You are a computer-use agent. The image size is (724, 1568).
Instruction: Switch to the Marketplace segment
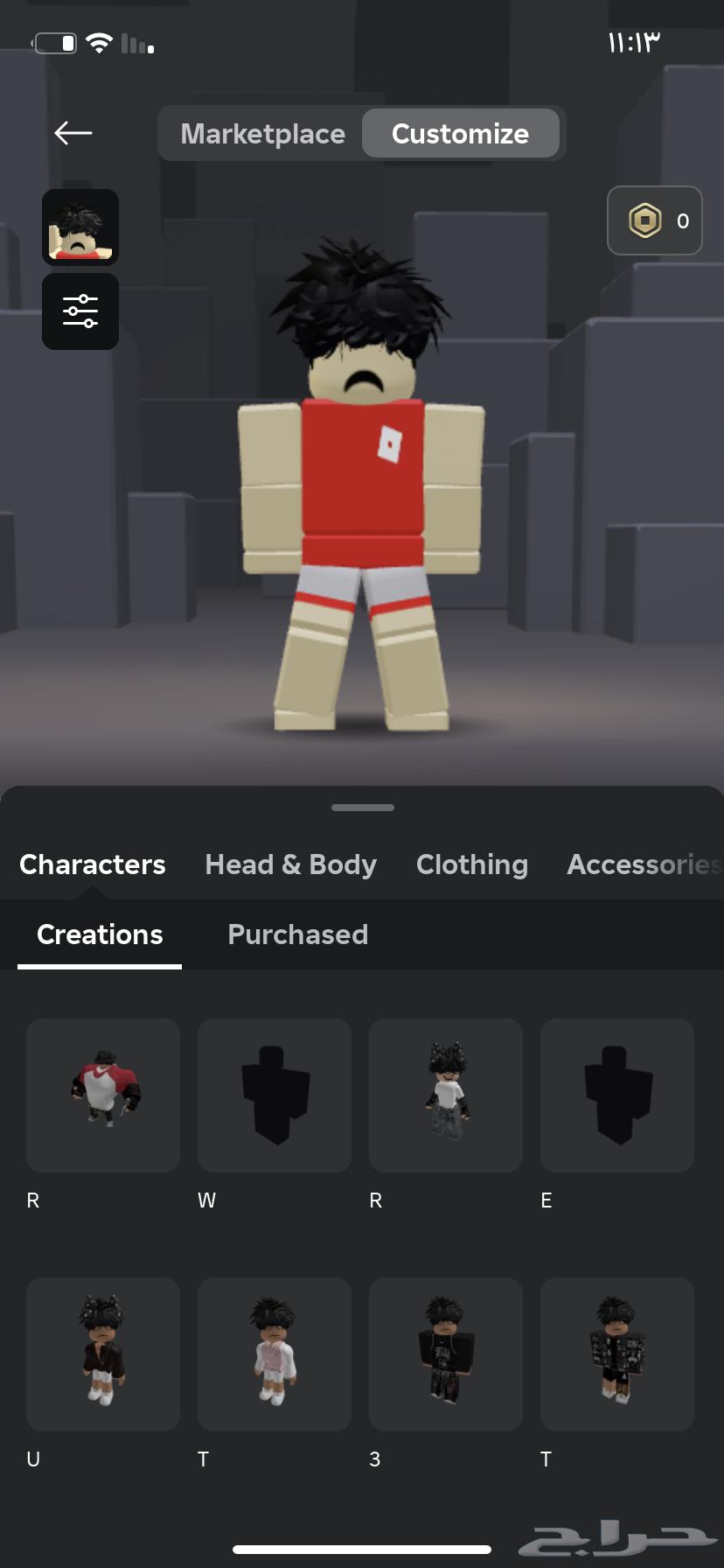click(x=262, y=134)
